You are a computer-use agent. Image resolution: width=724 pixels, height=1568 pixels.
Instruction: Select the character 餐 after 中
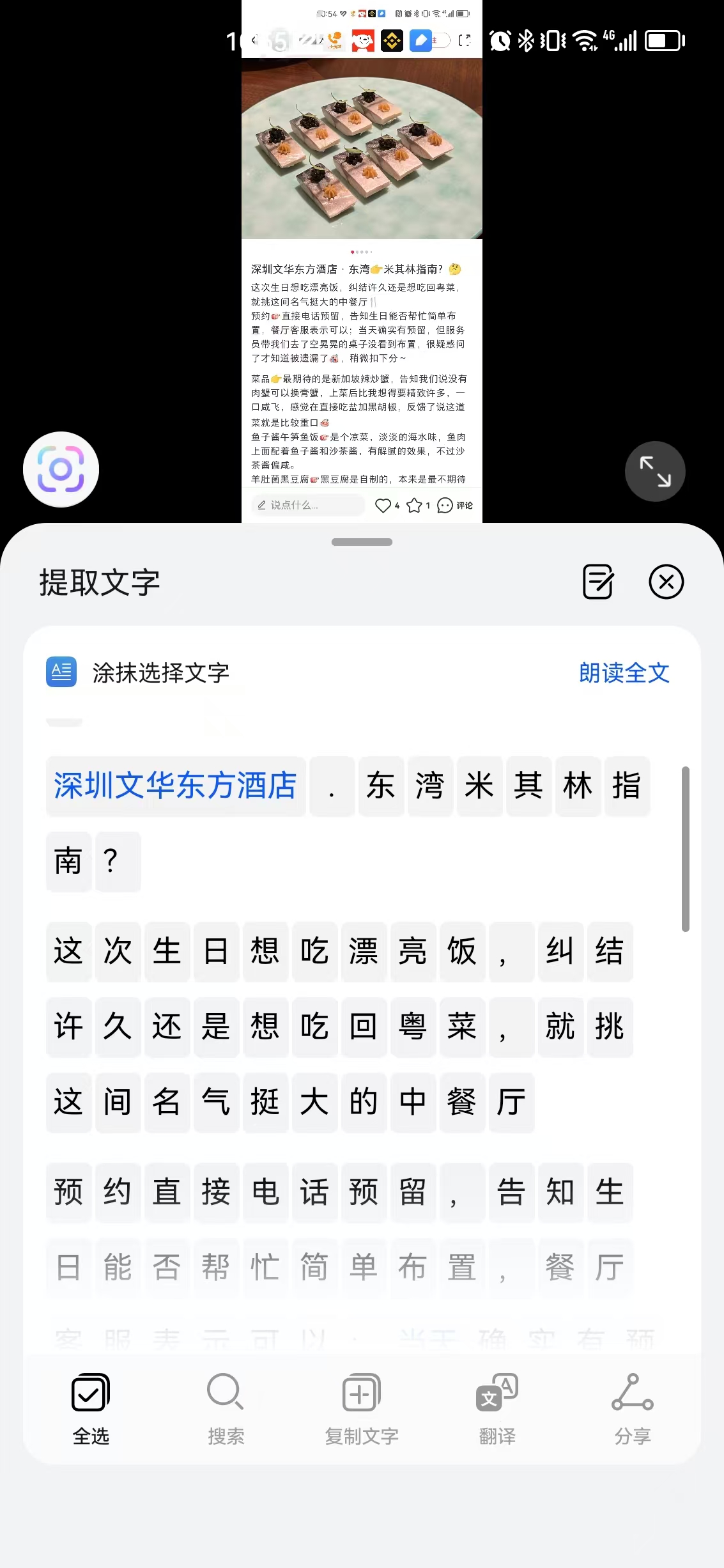(x=462, y=1102)
